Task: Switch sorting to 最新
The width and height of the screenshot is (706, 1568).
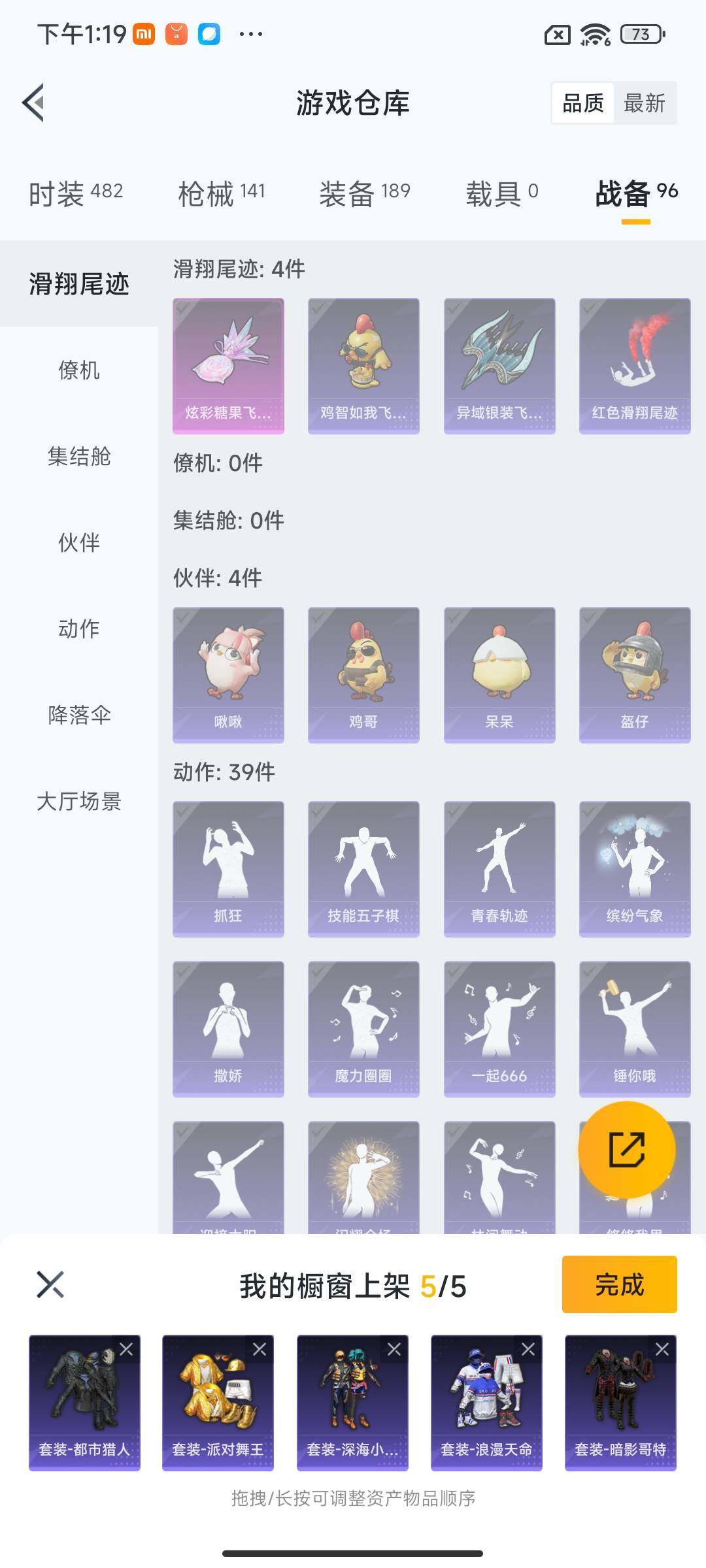Action: pyautogui.click(x=645, y=103)
